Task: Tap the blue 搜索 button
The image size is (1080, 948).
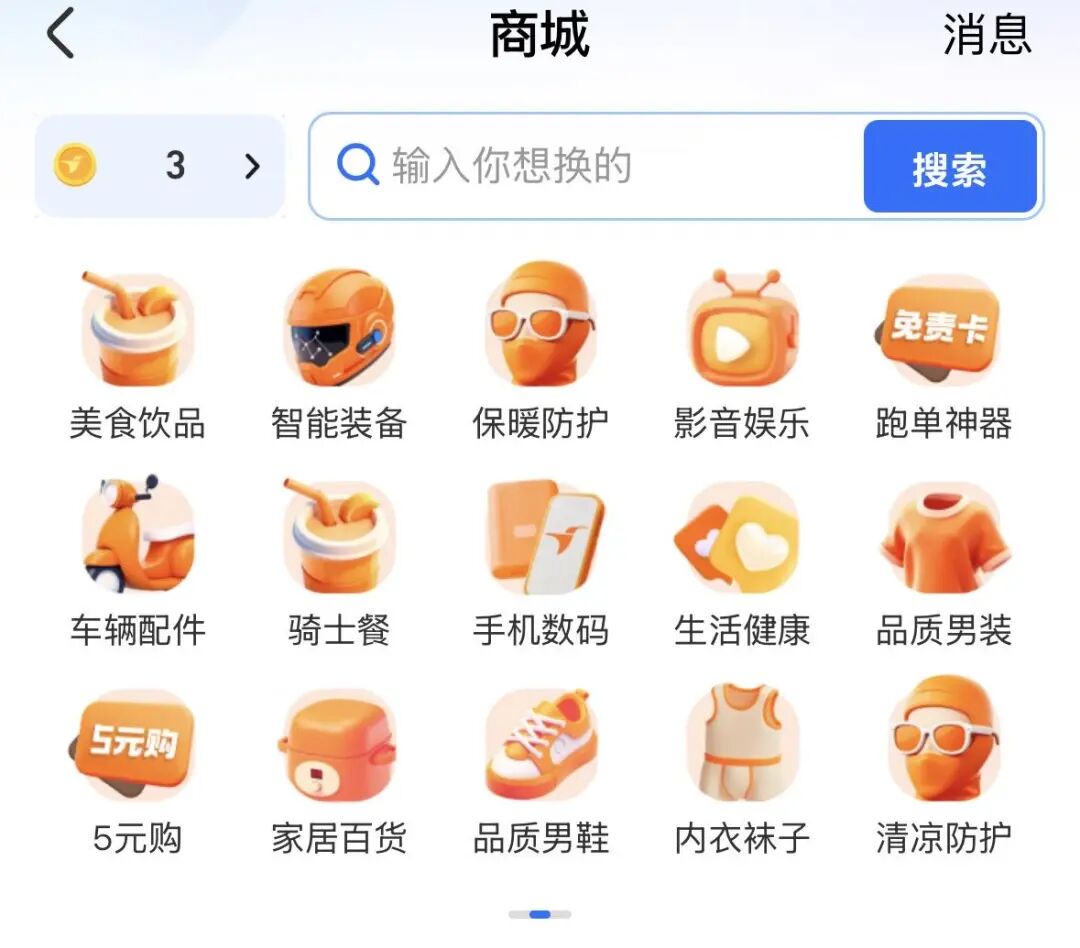Action: pyautogui.click(x=949, y=167)
